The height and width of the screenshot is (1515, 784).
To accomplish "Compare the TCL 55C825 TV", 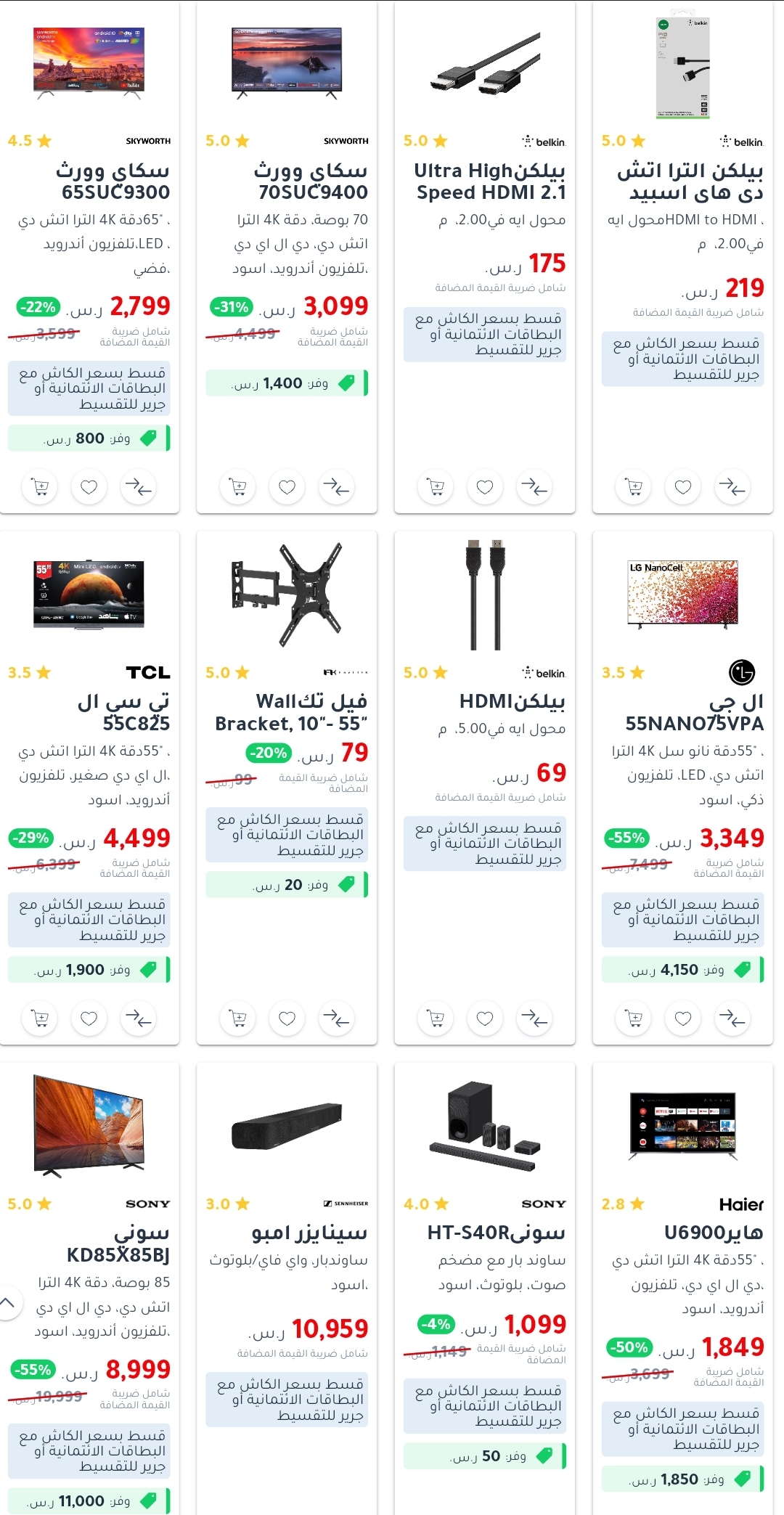I will coord(138,1018).
